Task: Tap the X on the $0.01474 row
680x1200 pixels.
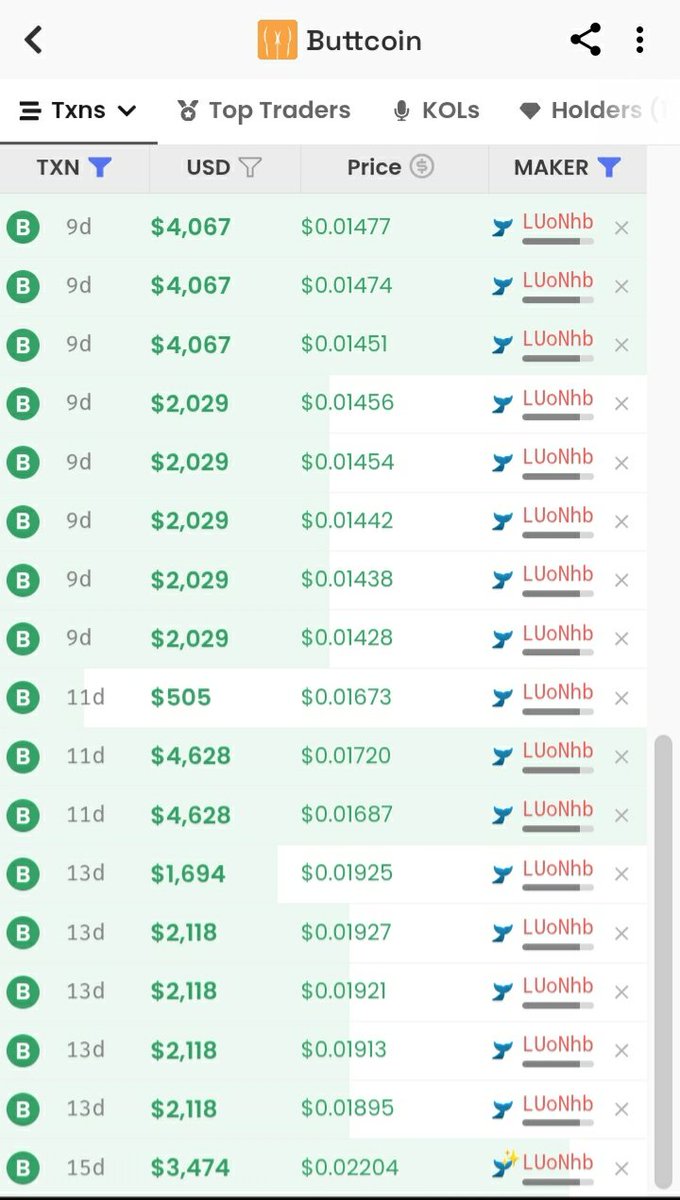Action: [x=621, y=286]
